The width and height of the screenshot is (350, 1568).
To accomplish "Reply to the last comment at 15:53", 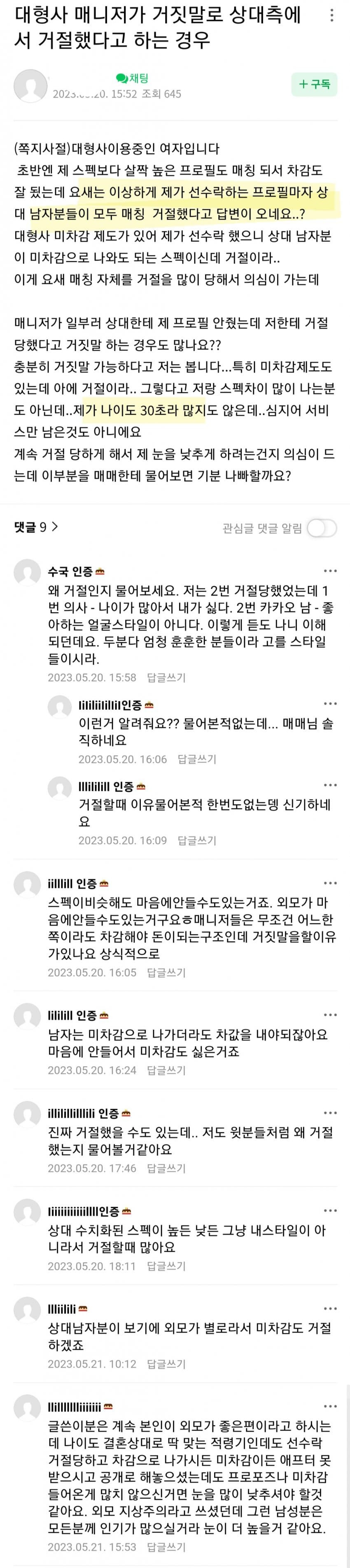I will [x=166, y=1546].
